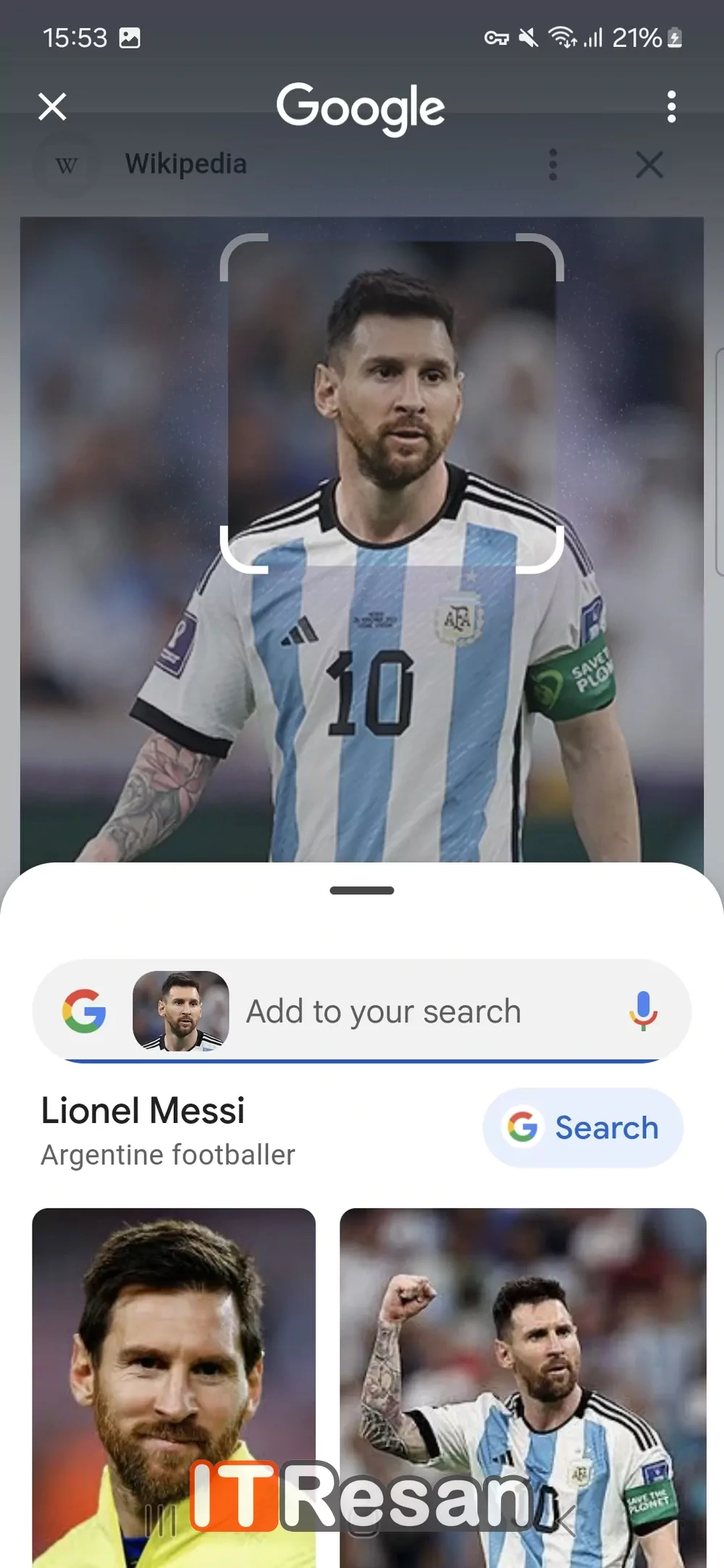724x1568 pixels.
Task: Tap the Search button for Lionel Messi
Action: click(583, 1127)
